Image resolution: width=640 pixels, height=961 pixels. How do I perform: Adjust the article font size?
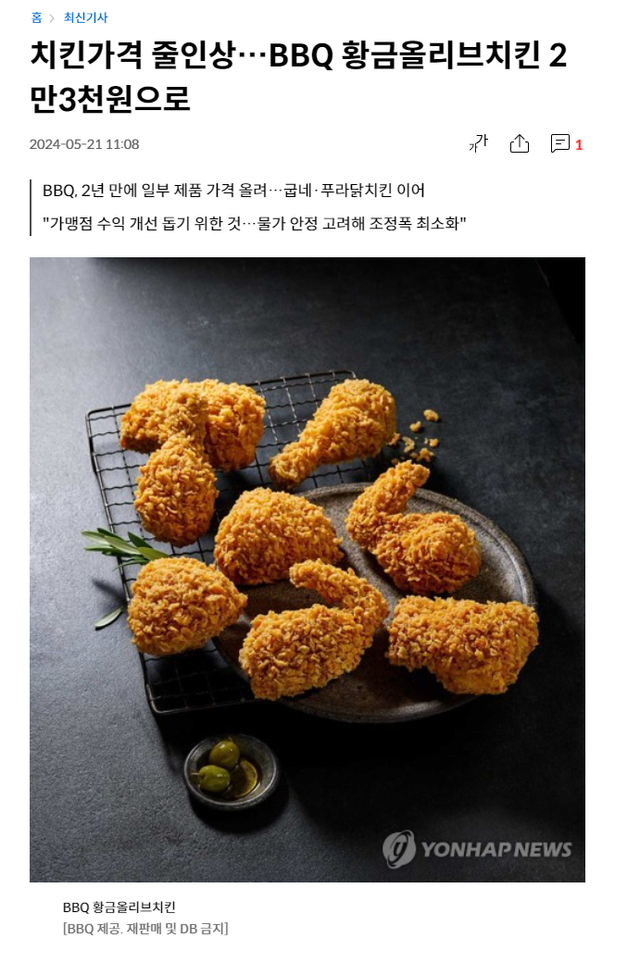tap(478, 143)
